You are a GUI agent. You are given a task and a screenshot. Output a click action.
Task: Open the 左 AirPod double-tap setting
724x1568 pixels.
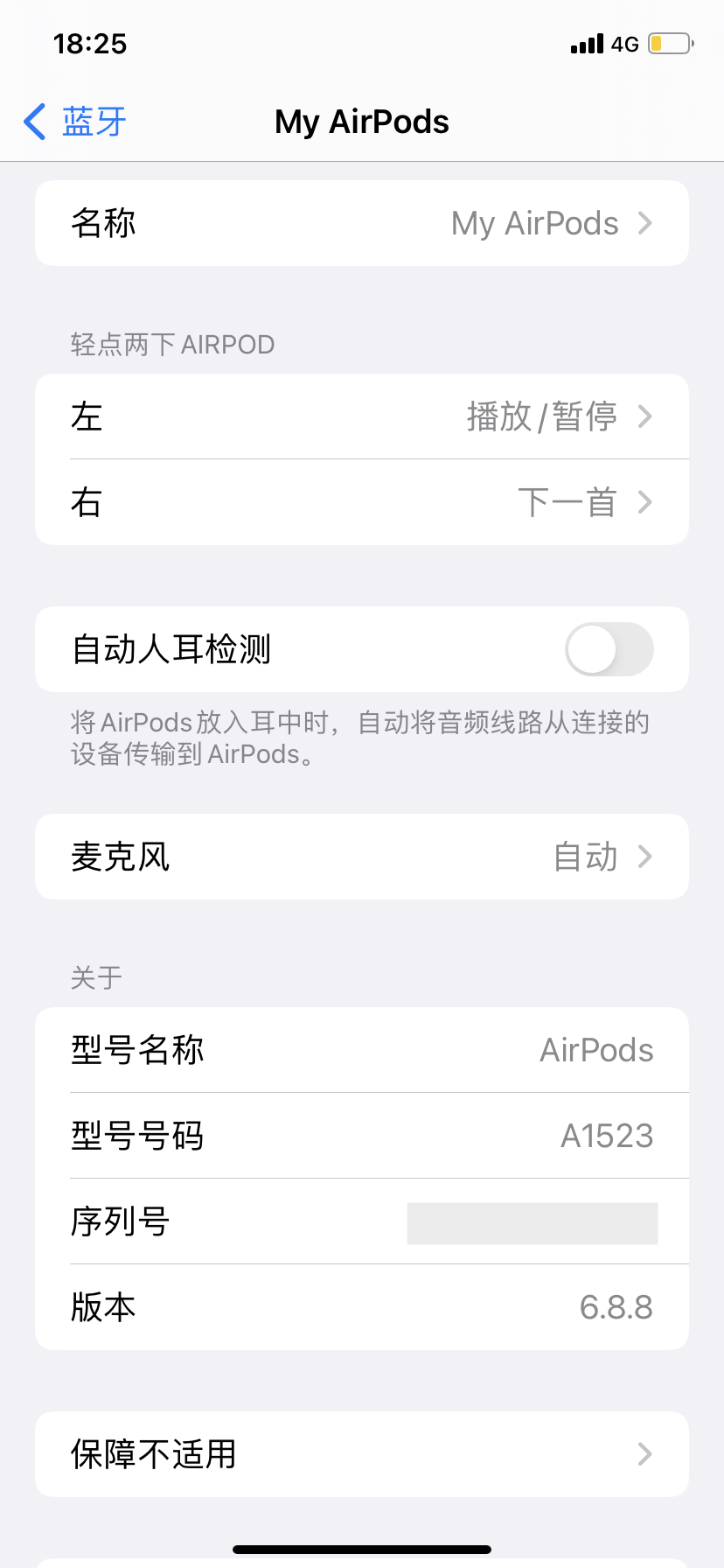(x=362, y=416)
